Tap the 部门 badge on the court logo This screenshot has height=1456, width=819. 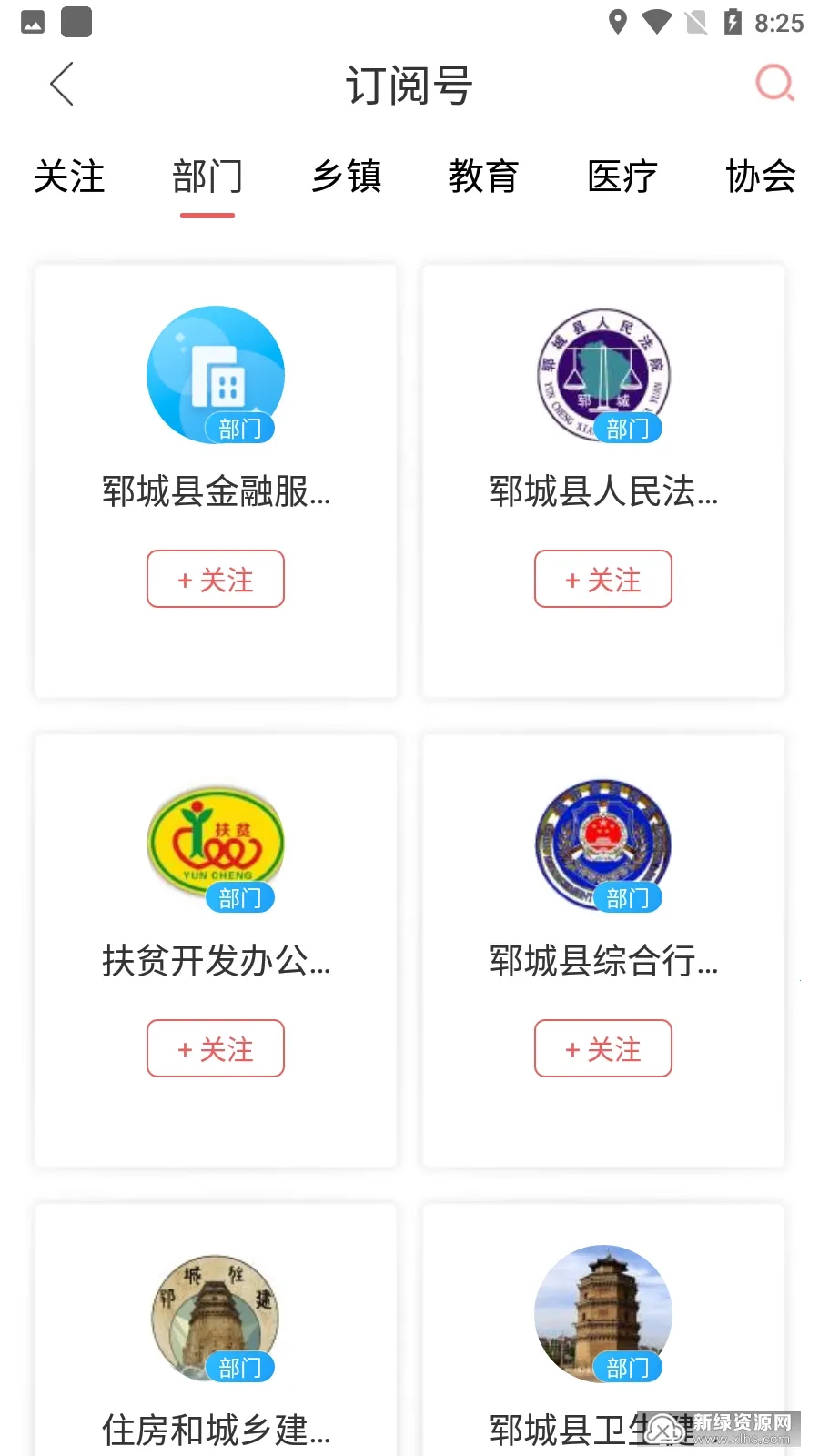tap(628, 428)
